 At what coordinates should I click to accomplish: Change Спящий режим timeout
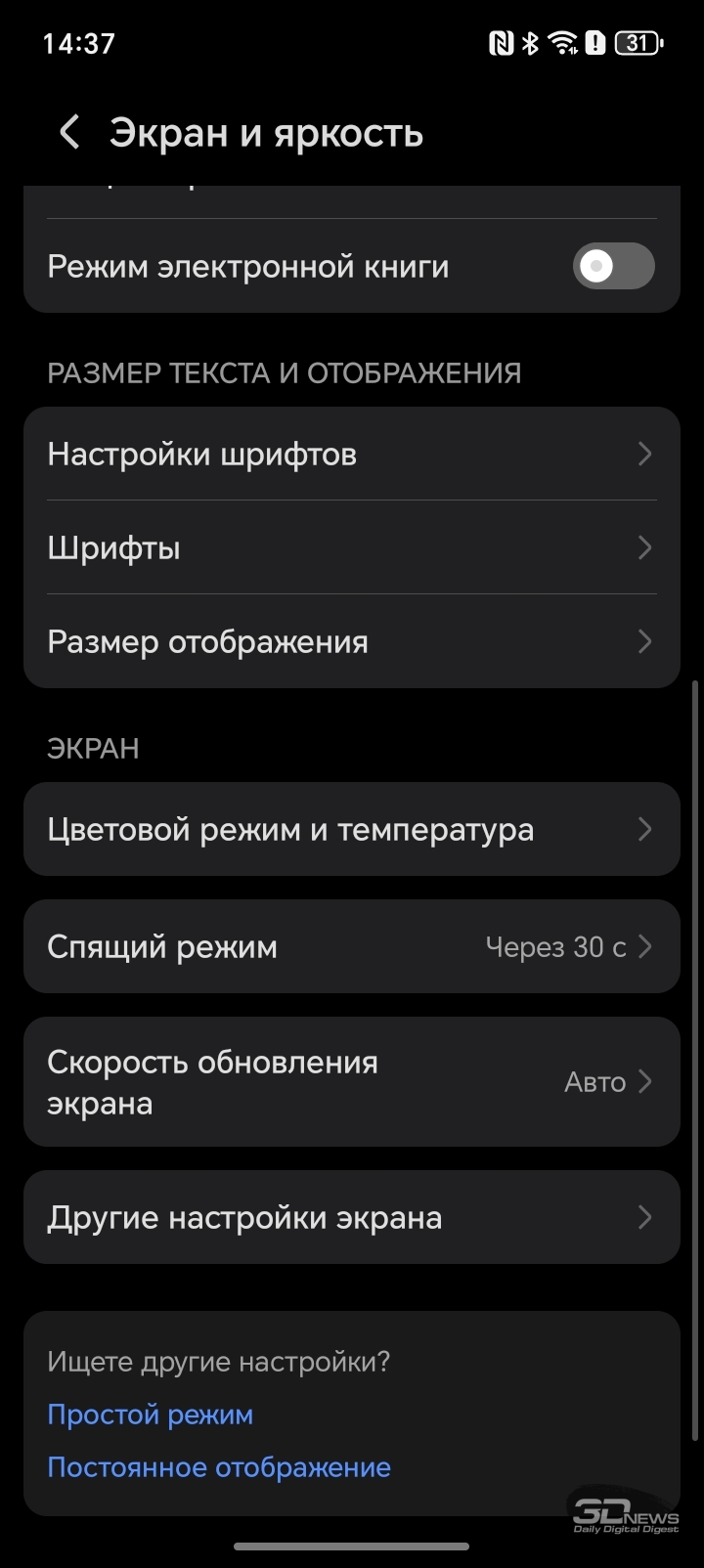tap(351, 947)
